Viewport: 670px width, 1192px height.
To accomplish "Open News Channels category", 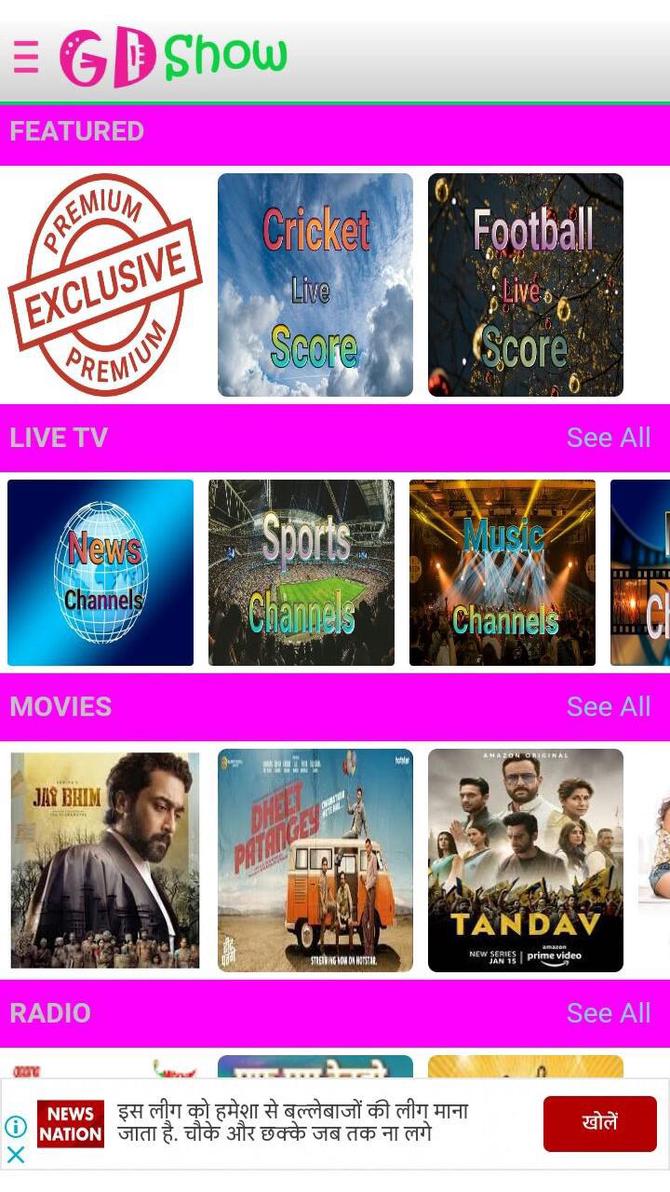I will coord(100,572).
